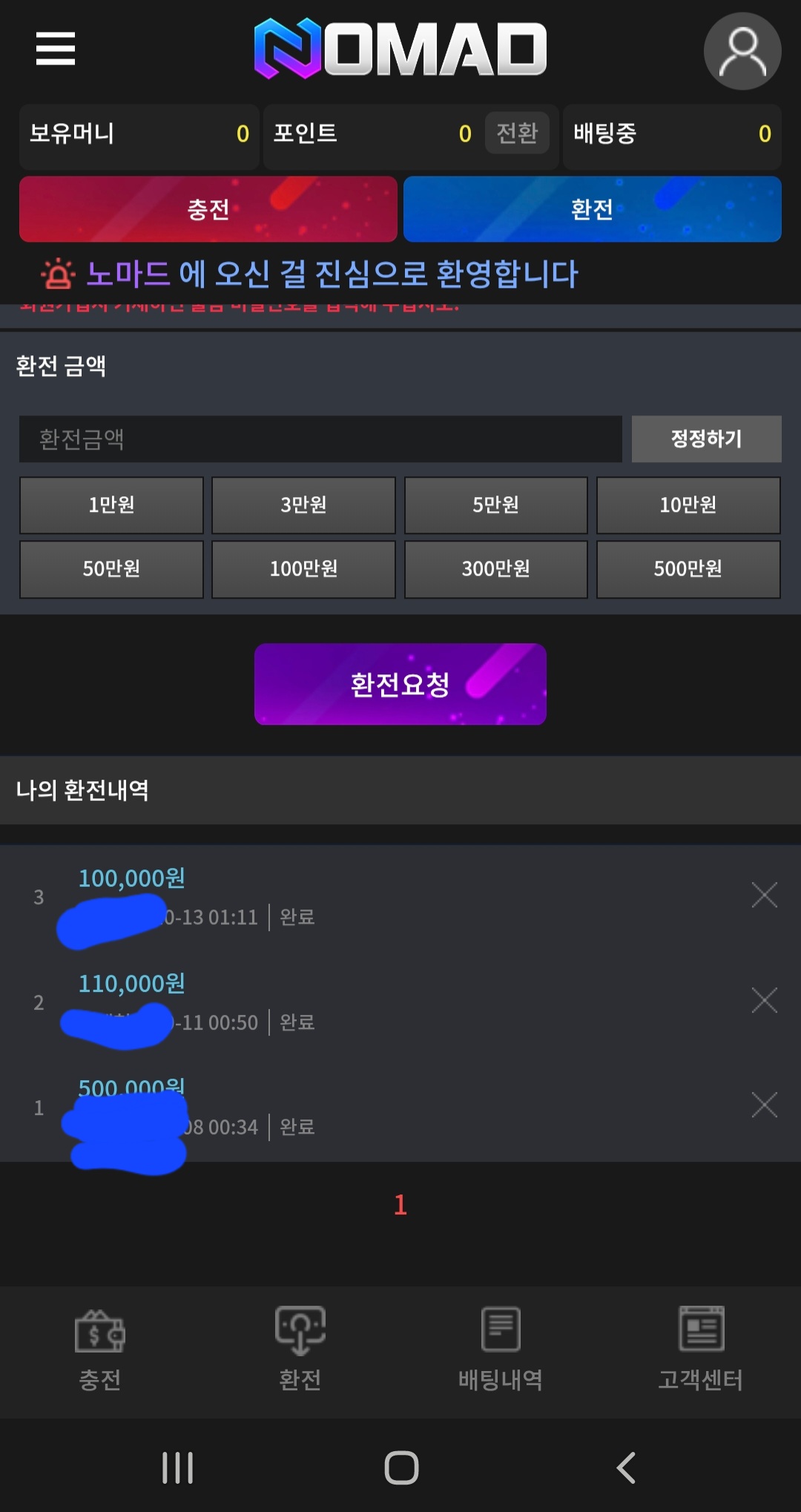This screenshot has width=801, height=1512.
Task: Choose the 50만원 amount button
Action: click(111, 569)
